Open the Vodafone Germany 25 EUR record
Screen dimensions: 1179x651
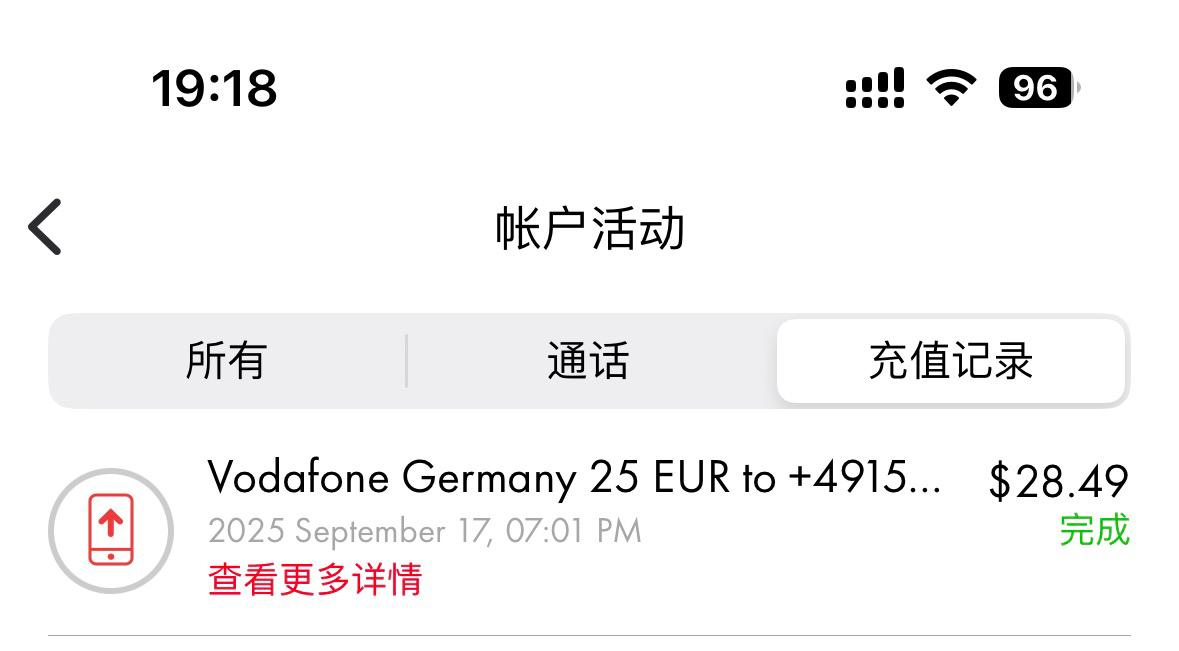click(573, 480)
